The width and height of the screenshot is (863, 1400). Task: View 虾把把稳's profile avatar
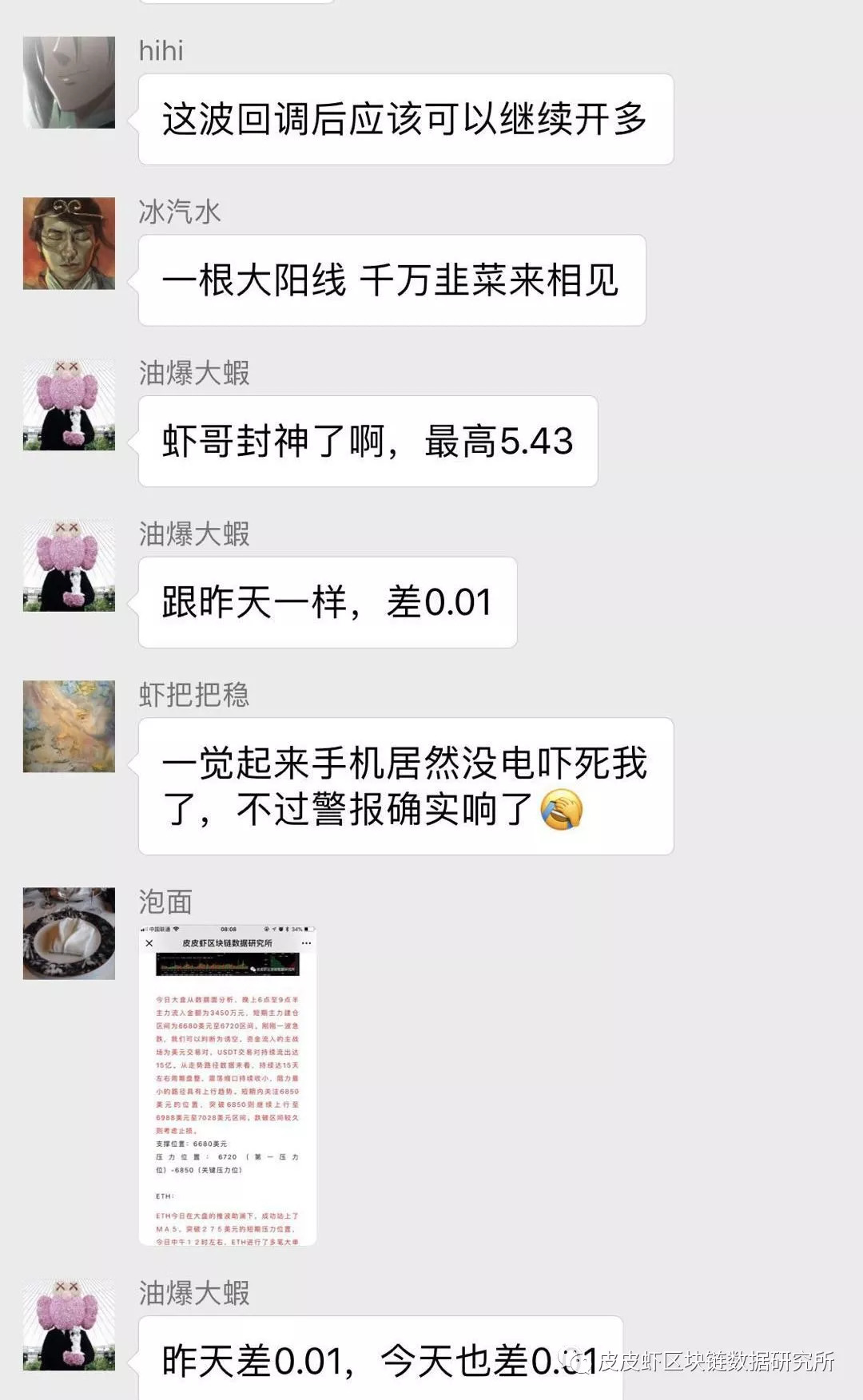tap(69, 726)
